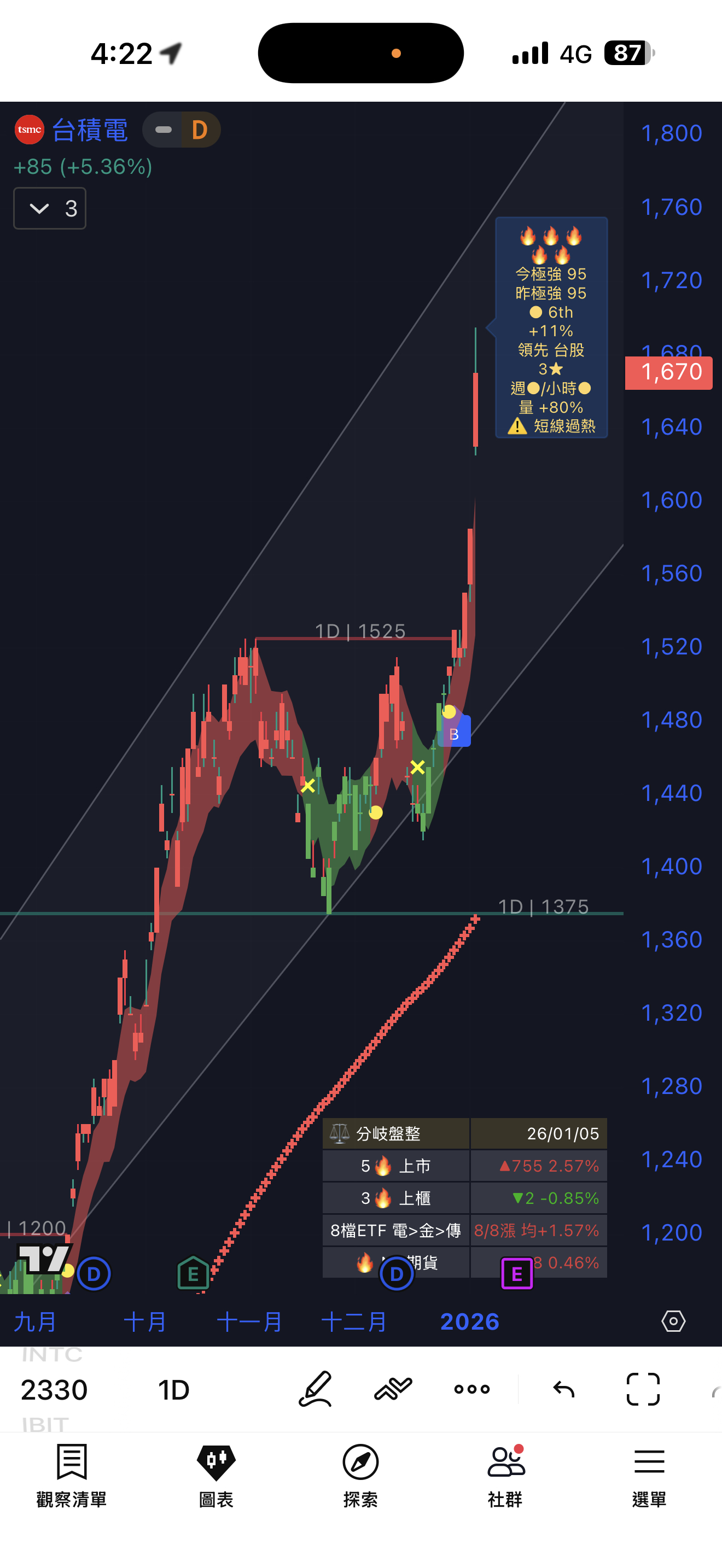Open chart settings hexagon icon
The width and height of the screenshot is (722, 1568).
pos(673,1321)
